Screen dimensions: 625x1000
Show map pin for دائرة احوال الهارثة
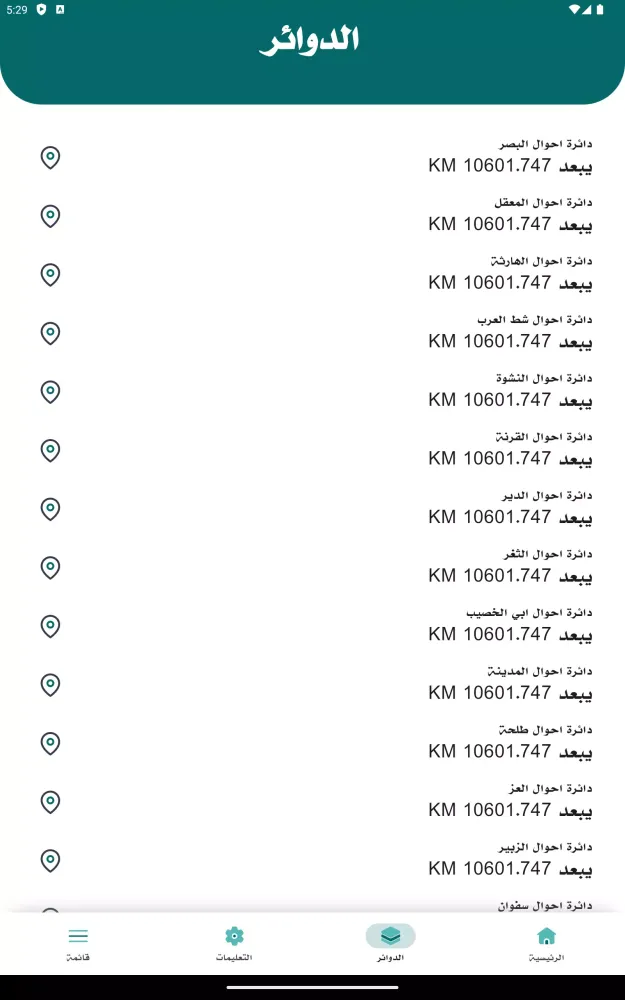pos(50,274)
